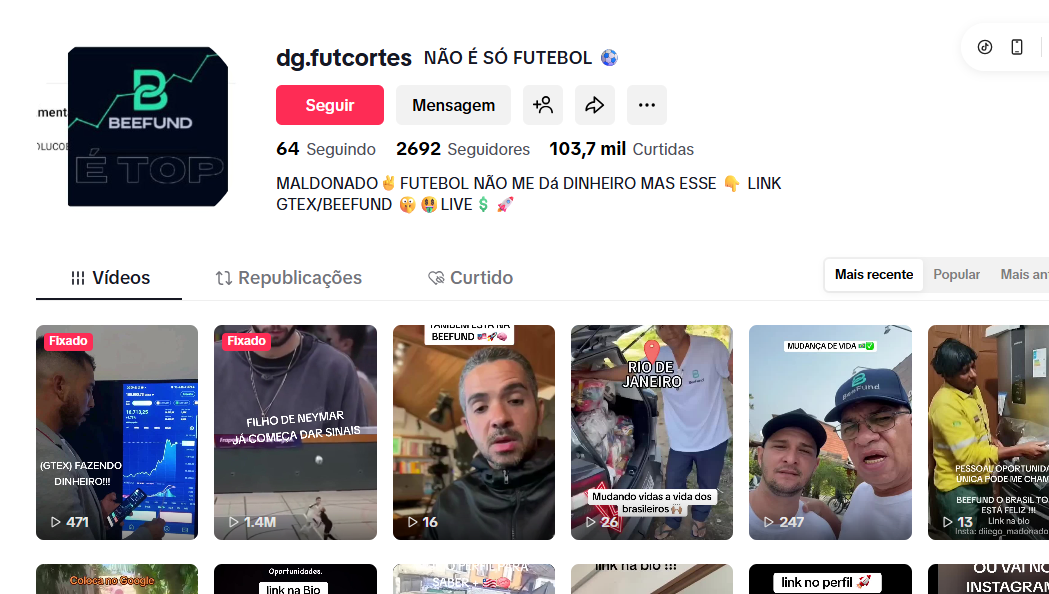Play the pinned GTEX FAZENDO DINHEIRO video
The width and height of the screenshot is (1049, 594).
point(117,432)
